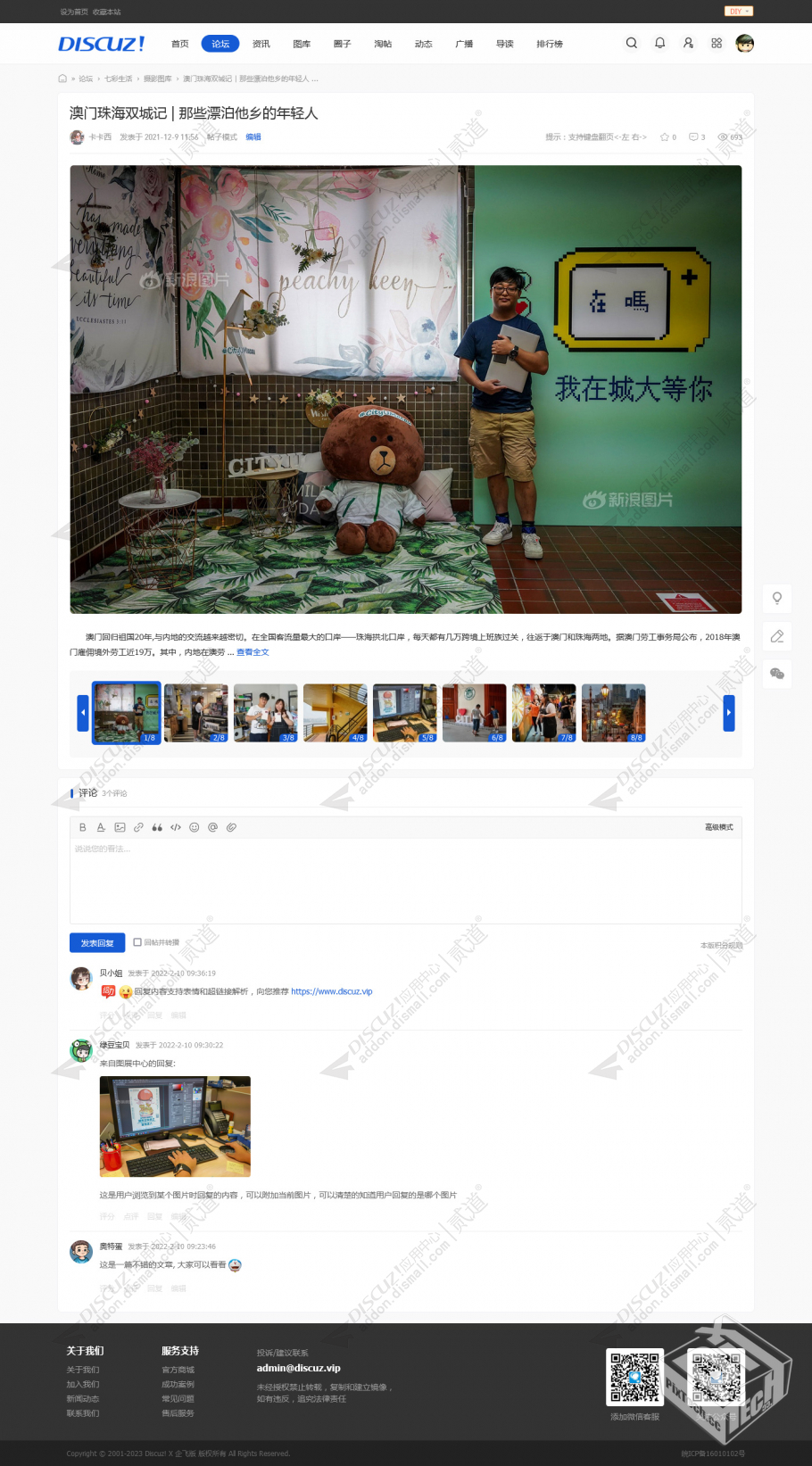Screen dimensions: 812x1466
Task: Open the user avatar menu in header
Action: 745,43
